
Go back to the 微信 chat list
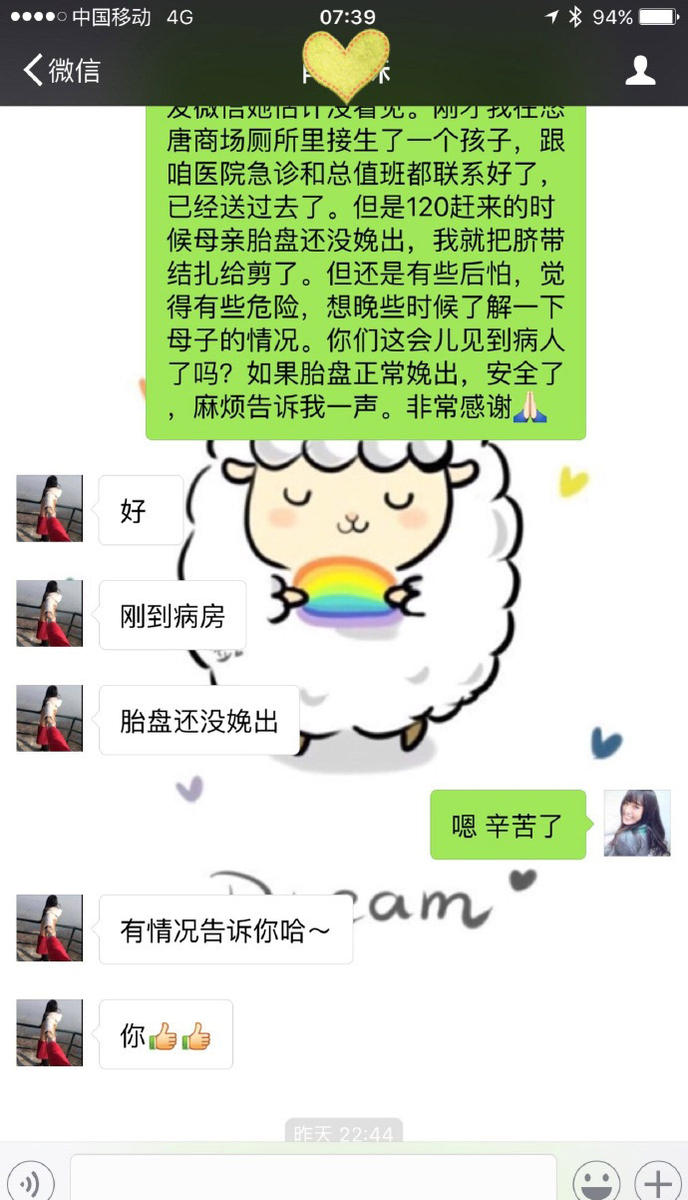click(62, 70)
